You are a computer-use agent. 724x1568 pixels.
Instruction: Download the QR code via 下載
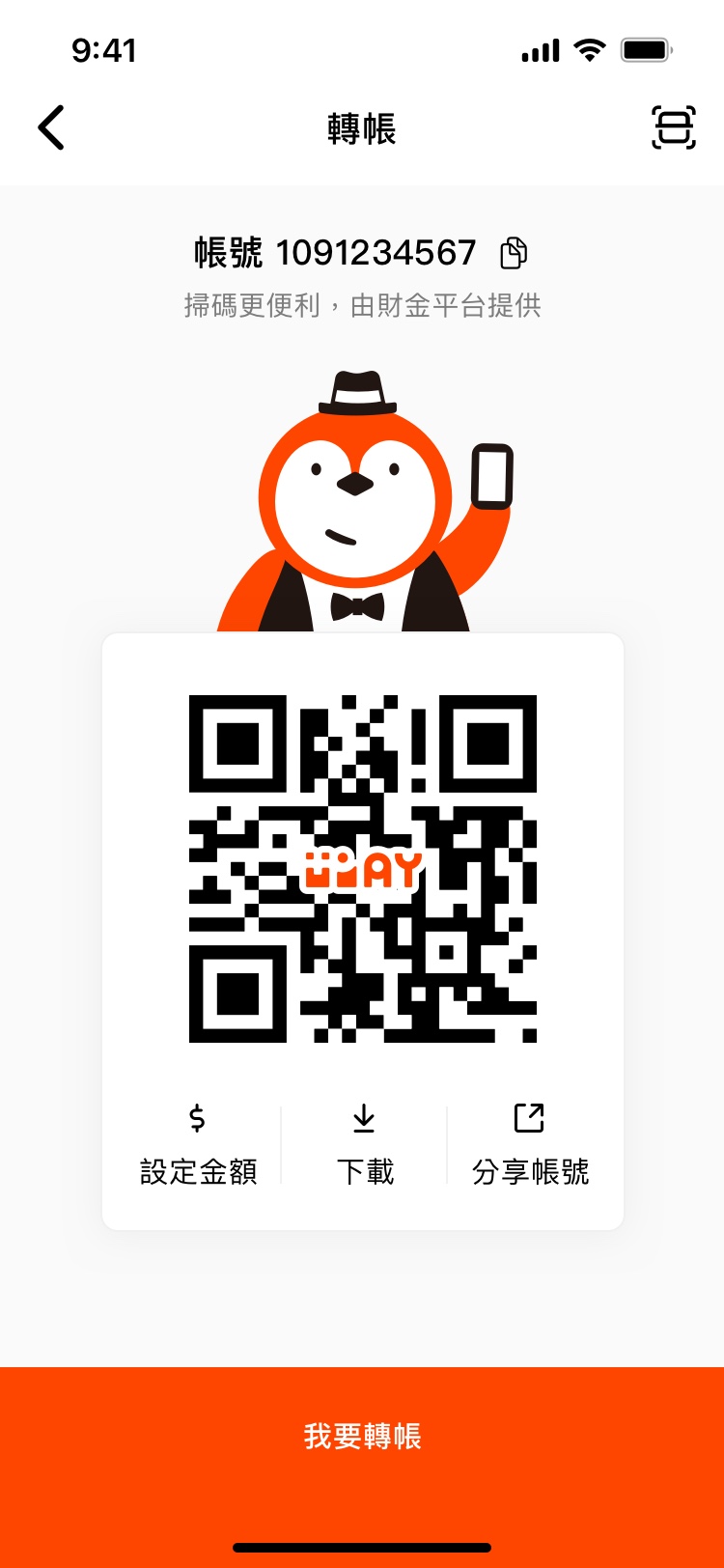[364, 1146]
